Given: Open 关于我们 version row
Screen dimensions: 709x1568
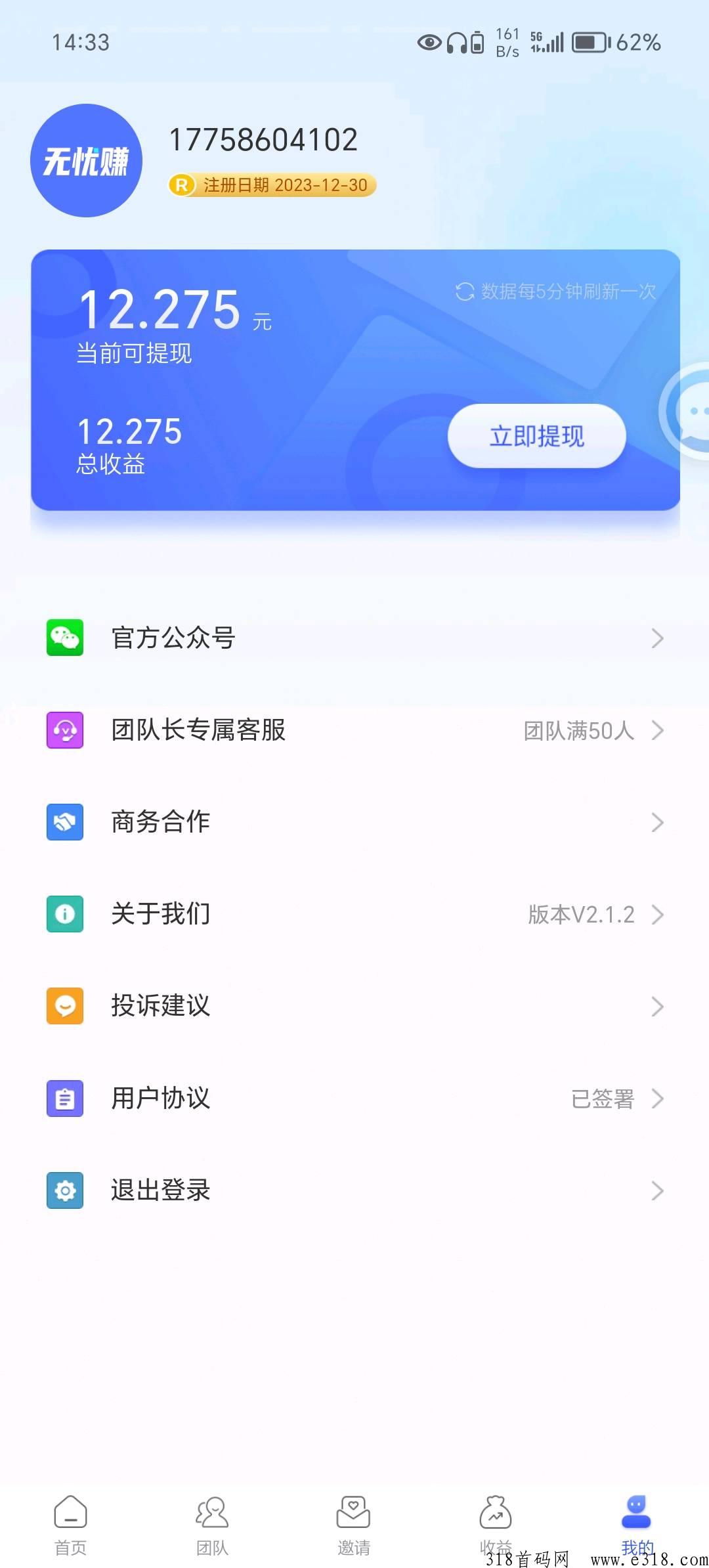Looking at the screenshot, I should (354, 914).
